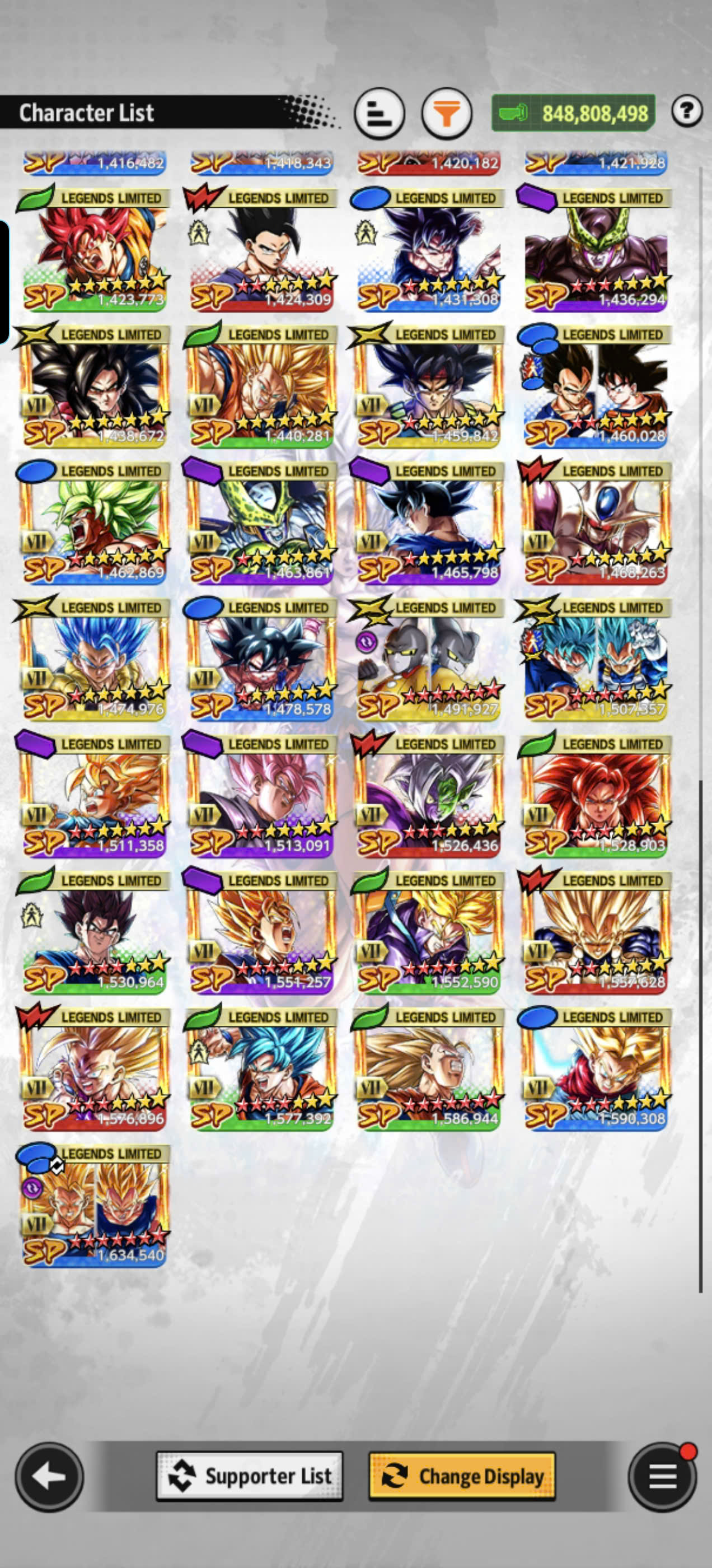This screenshot has height=1568, width=712.
Task: Open the orange filter funnel
Action: [x=447, y=113]
